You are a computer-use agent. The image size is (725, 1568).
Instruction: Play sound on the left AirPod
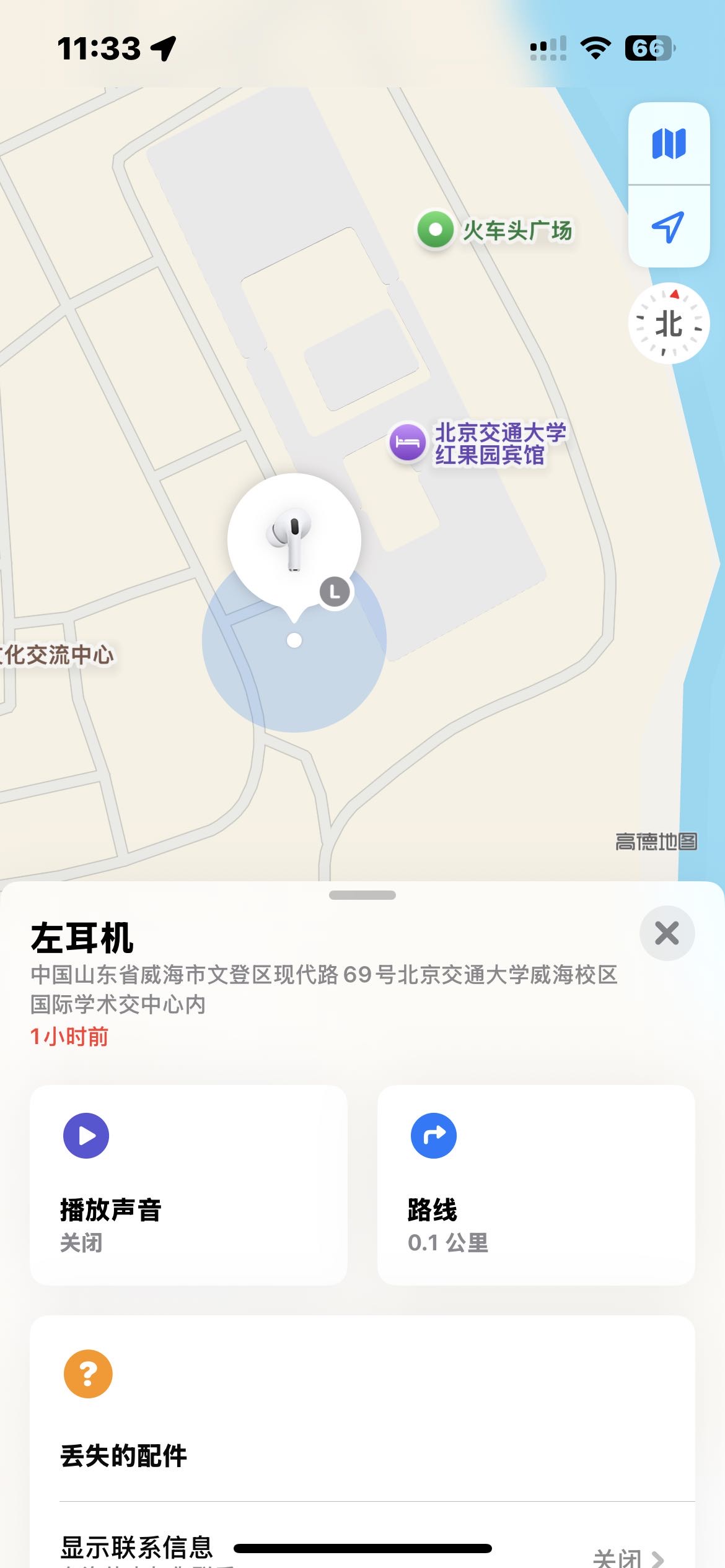[x=188, y=1184]
